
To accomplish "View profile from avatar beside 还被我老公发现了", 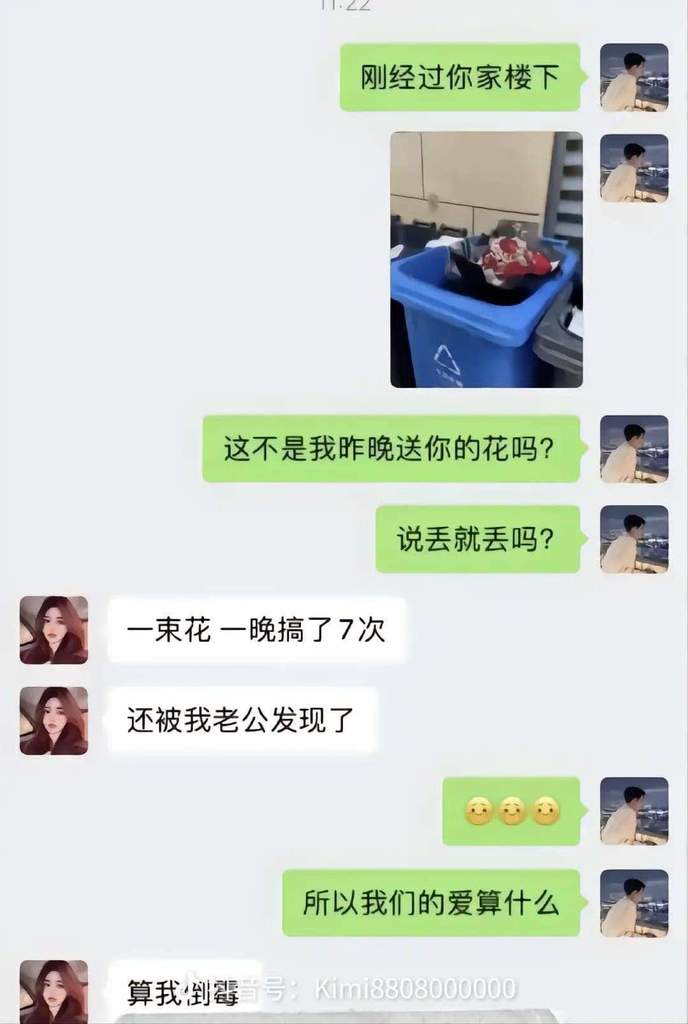I will point(54,720).
